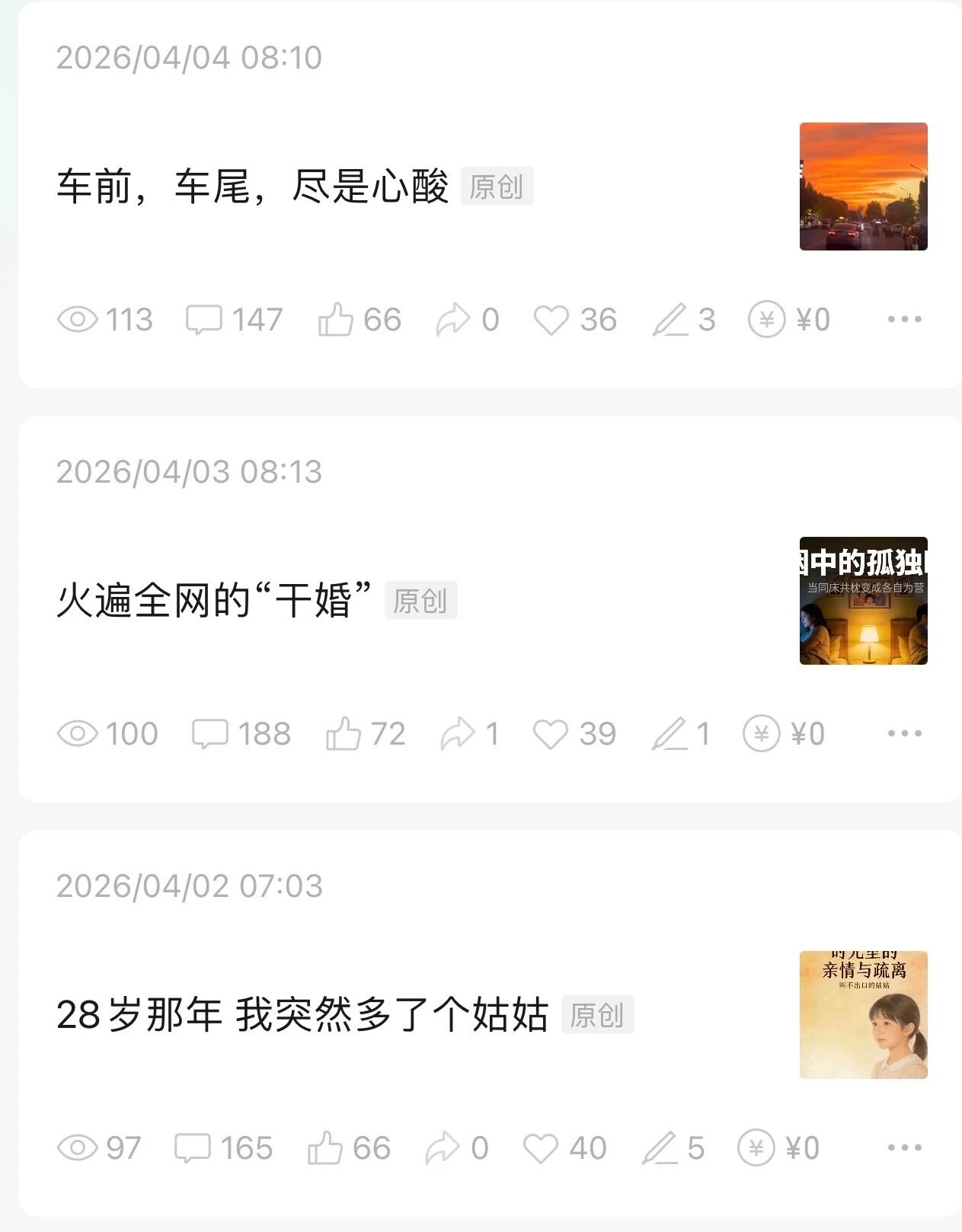Open more options for 车前，车尾，尽是心酸
The width and height of the screenshot is (962, 1232).
coord(904,320)
